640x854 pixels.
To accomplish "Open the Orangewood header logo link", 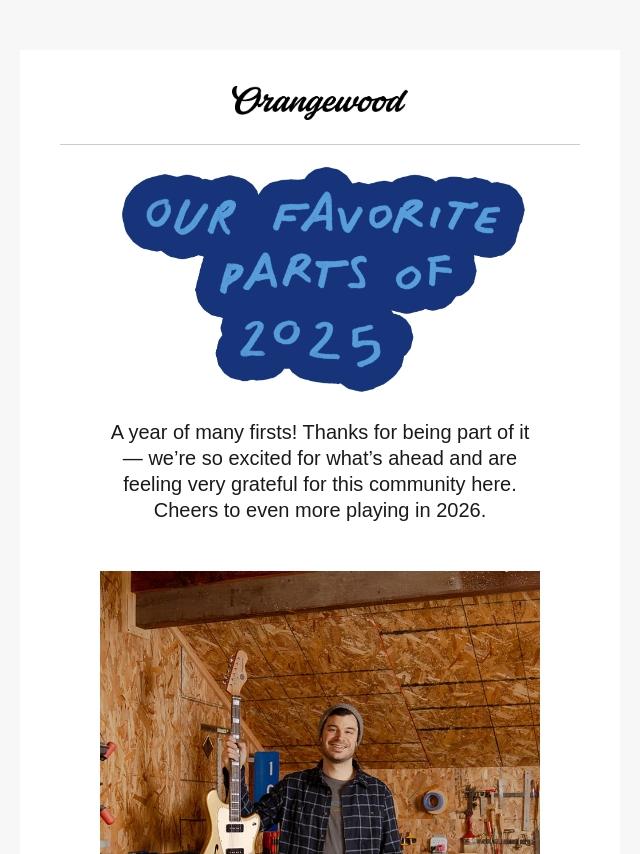I will 320,102.
